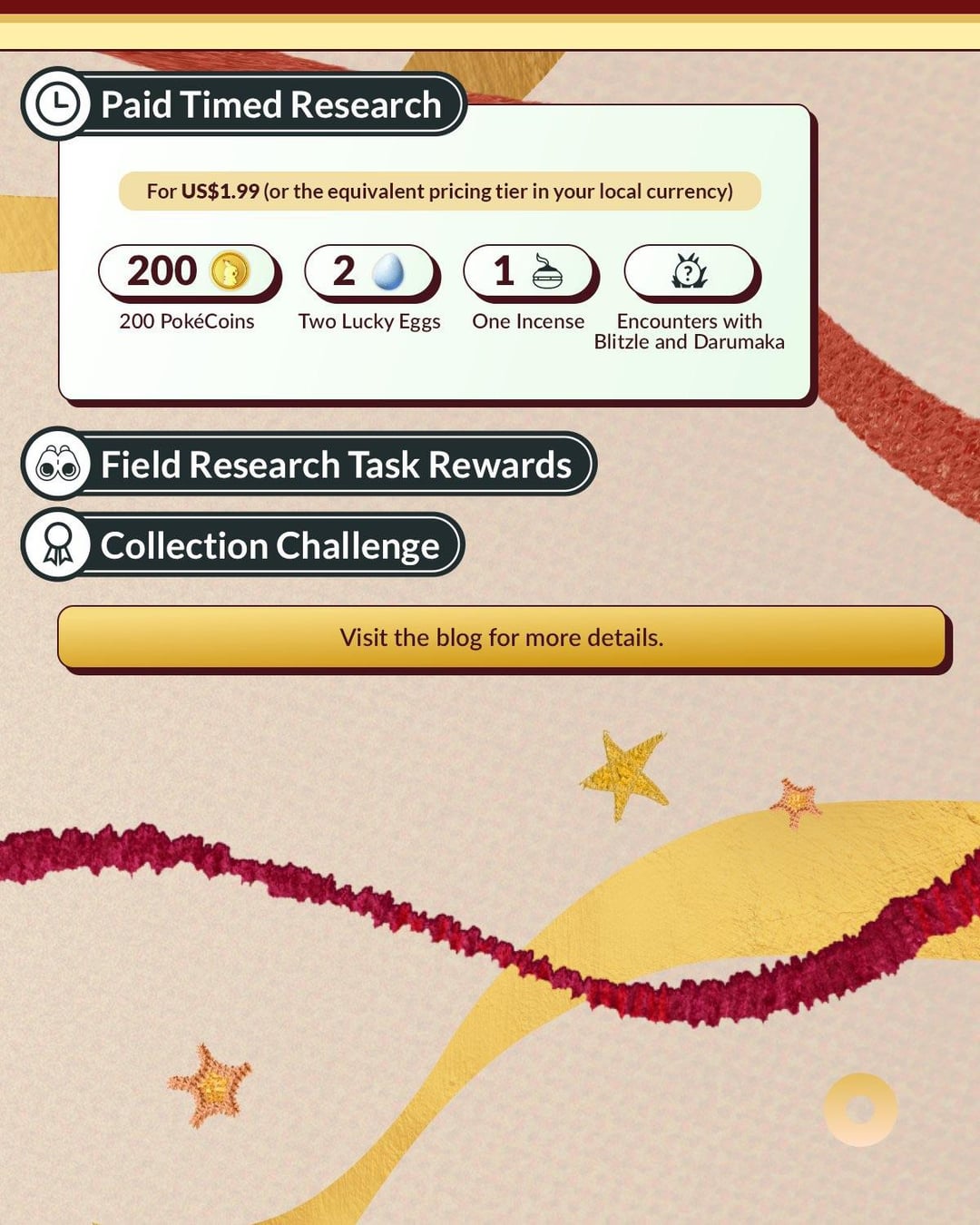Expand the Collection Challenge section
Screen dimensions: 980x1225
pyautogui.click(x=269, y=546)
